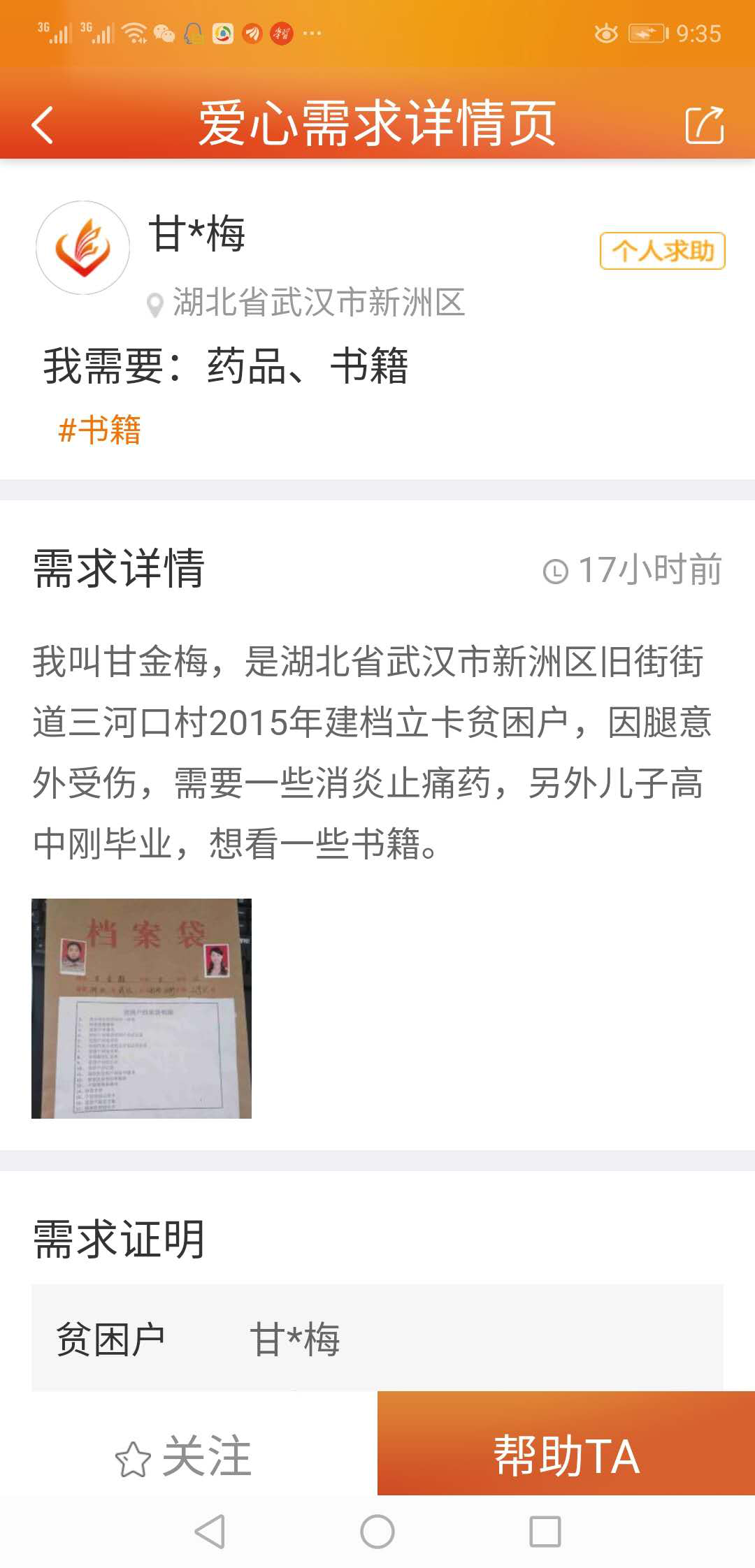
Task: Tap the 帮助TA button
Action: [566, 1456]
